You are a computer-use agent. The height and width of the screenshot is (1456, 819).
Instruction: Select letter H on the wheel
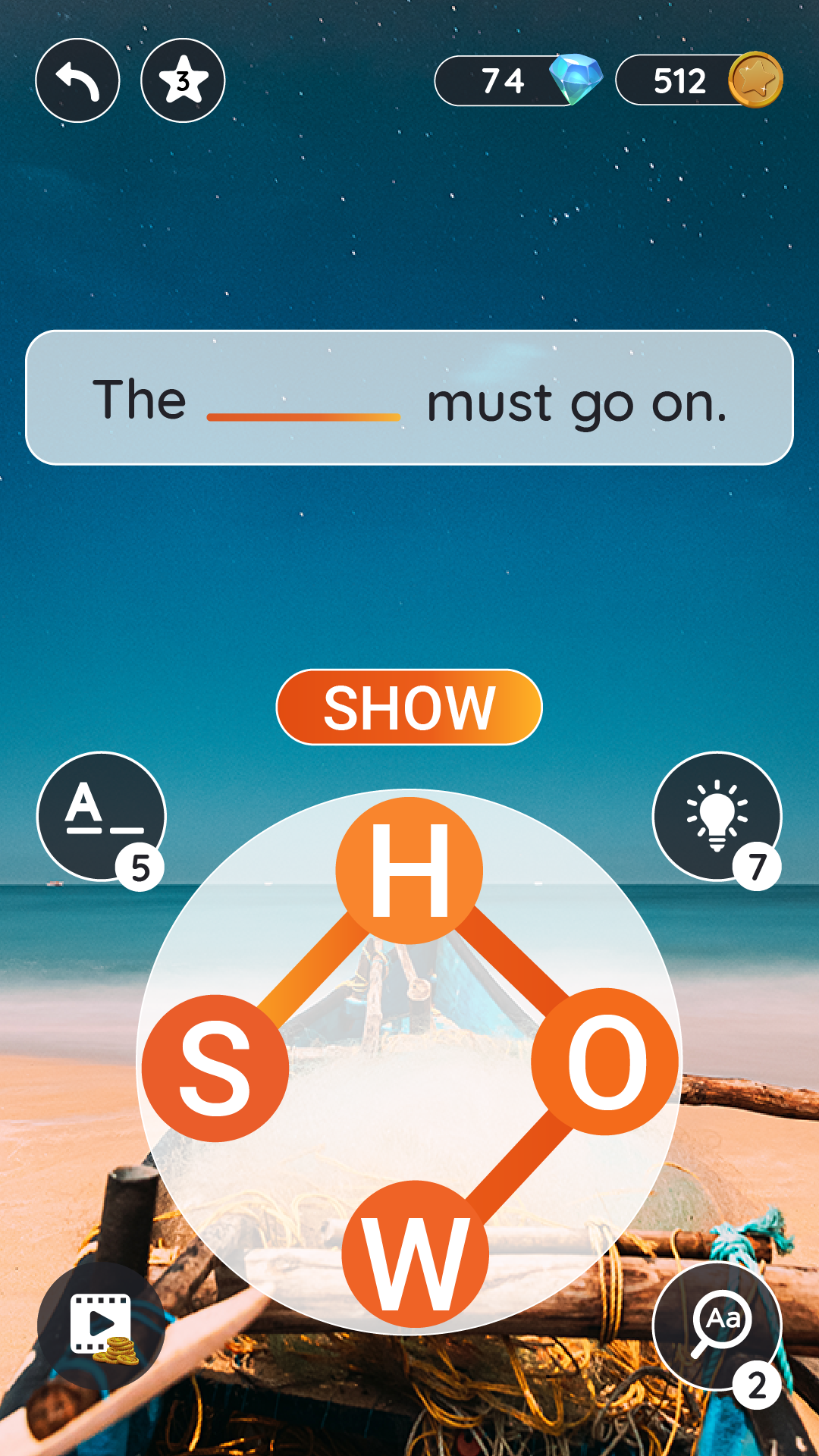click(409, 871)
